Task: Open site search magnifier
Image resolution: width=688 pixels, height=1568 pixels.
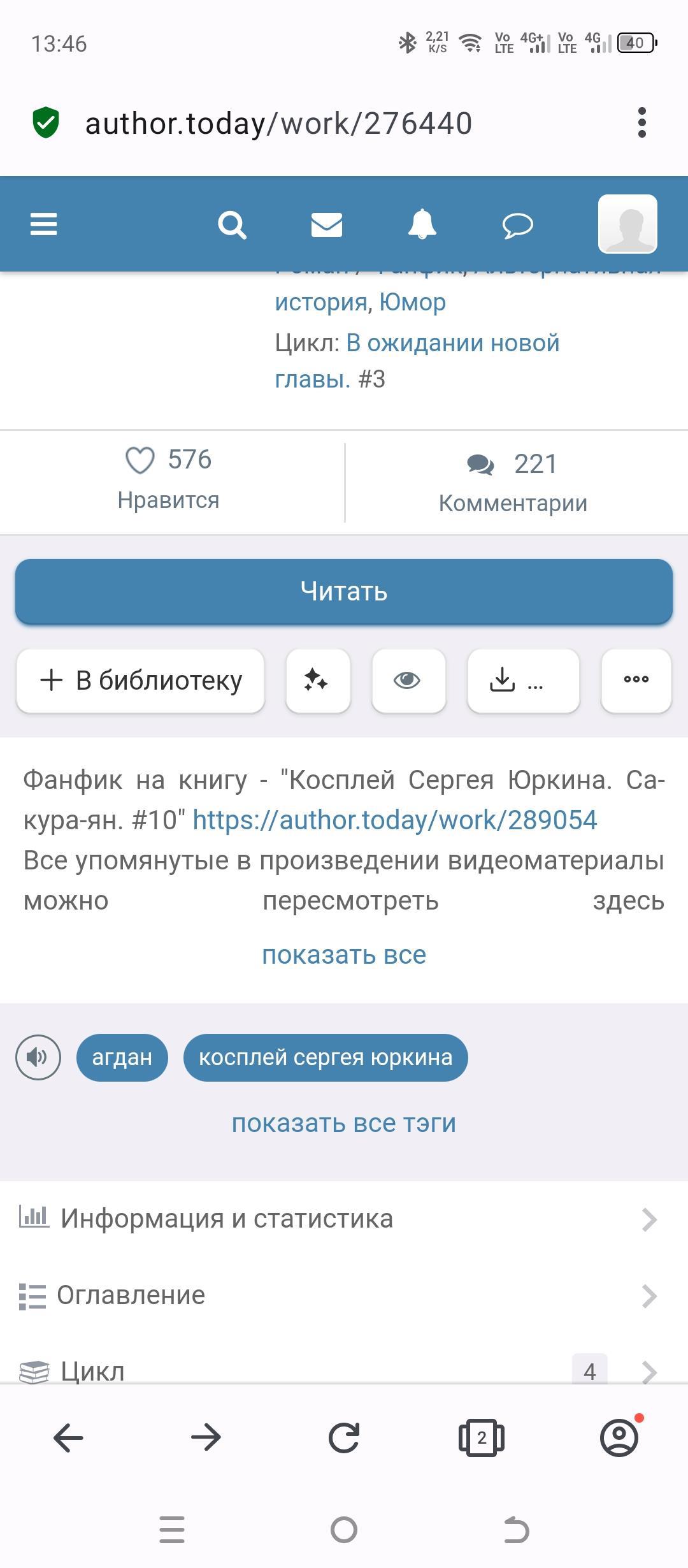Action: pos(232,225)
